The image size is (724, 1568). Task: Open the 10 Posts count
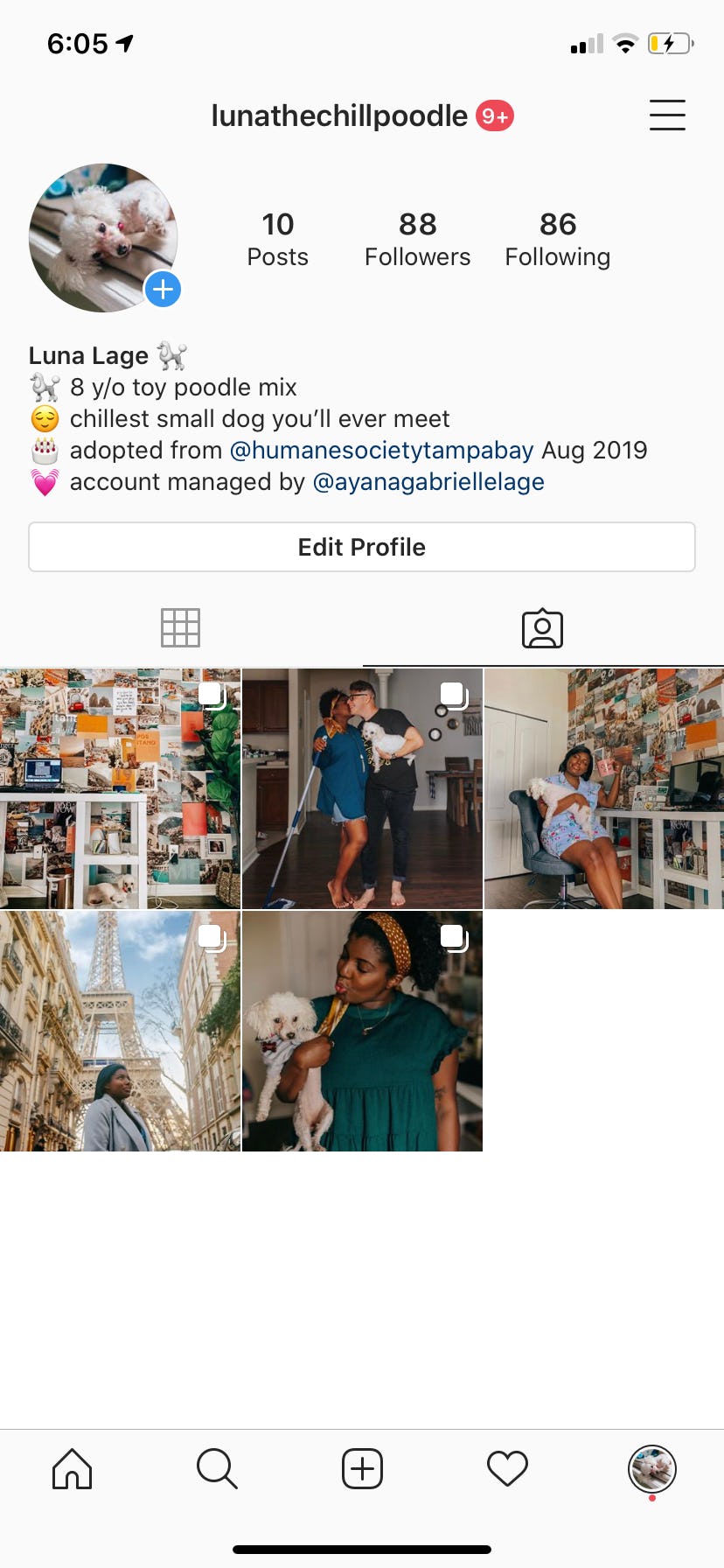pyautogui.click(x=278, y=238)
